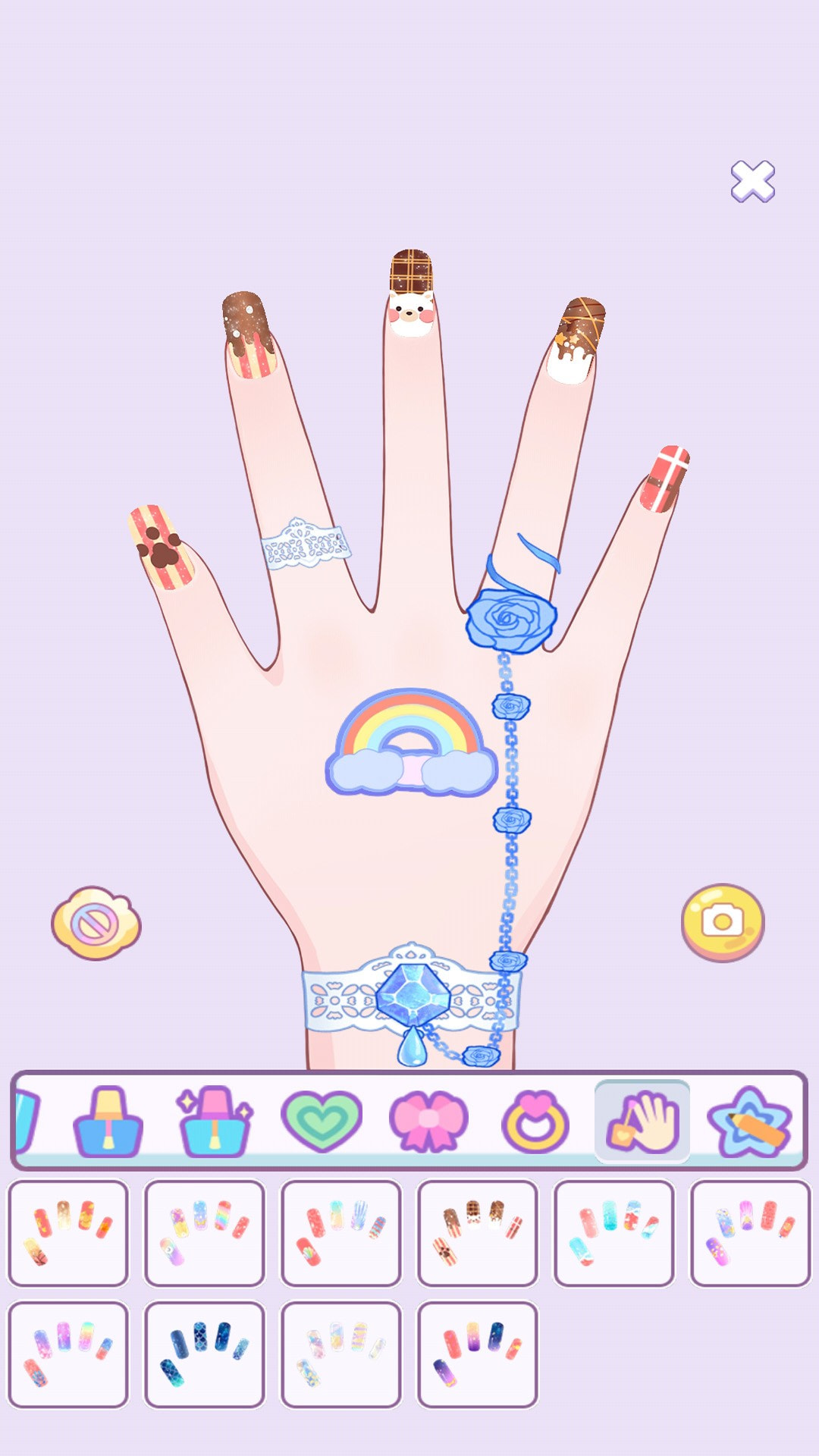This screenshot has height=1456, width=819.
Task: Select the hand preset nails category
Action: (642, 1121)
